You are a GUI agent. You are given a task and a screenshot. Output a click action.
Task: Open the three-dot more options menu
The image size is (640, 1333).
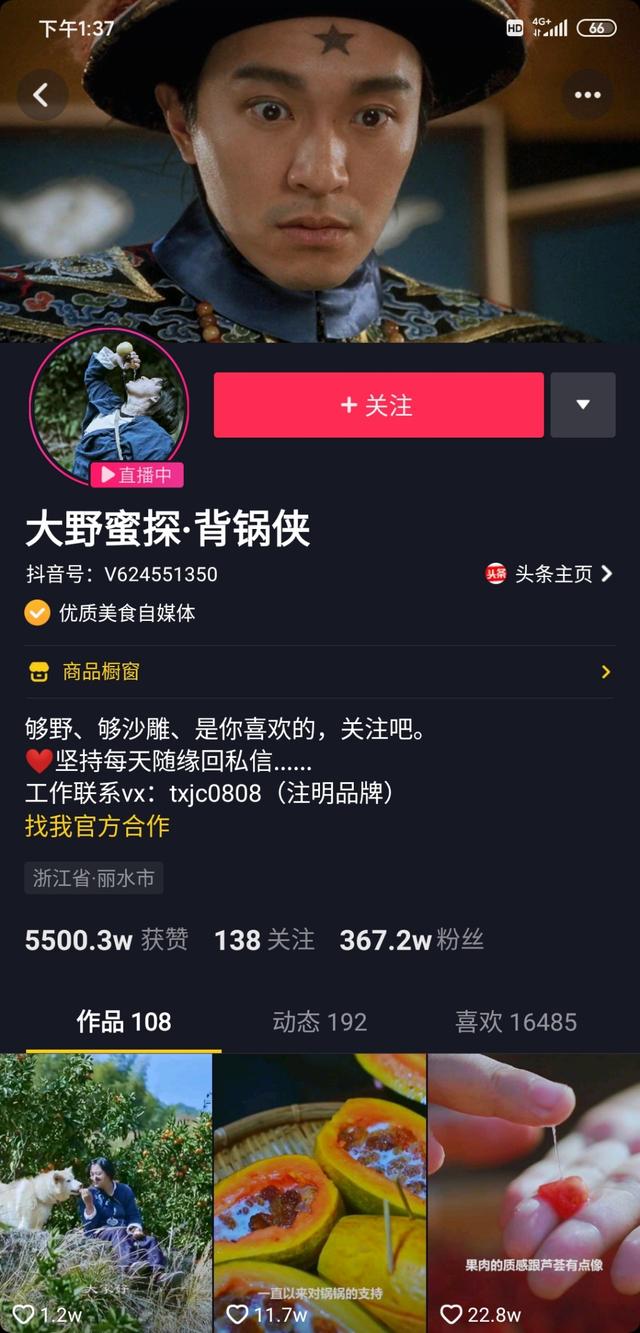tap(587, 95)
